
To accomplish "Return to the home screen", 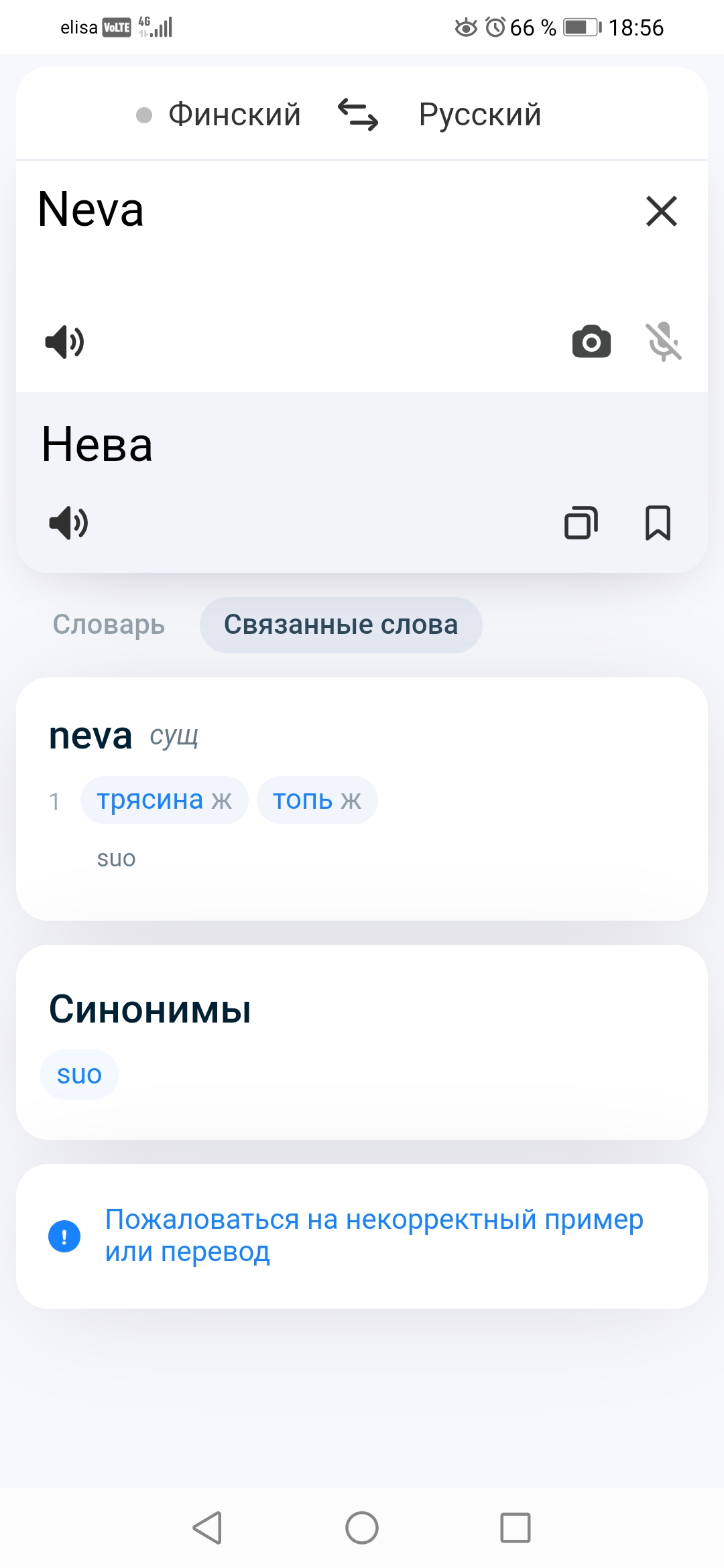I will tap(362, 1528).
